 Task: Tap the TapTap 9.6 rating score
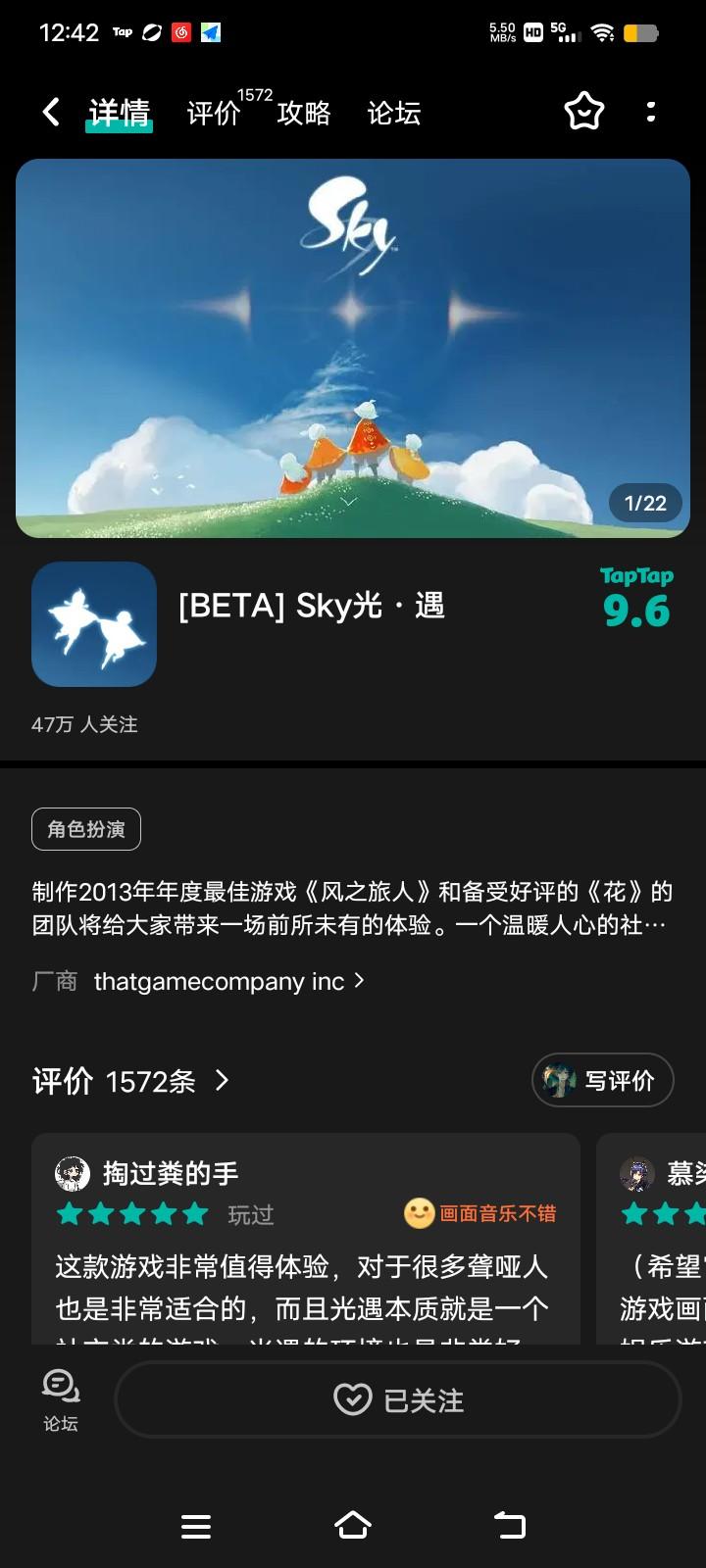635,598
